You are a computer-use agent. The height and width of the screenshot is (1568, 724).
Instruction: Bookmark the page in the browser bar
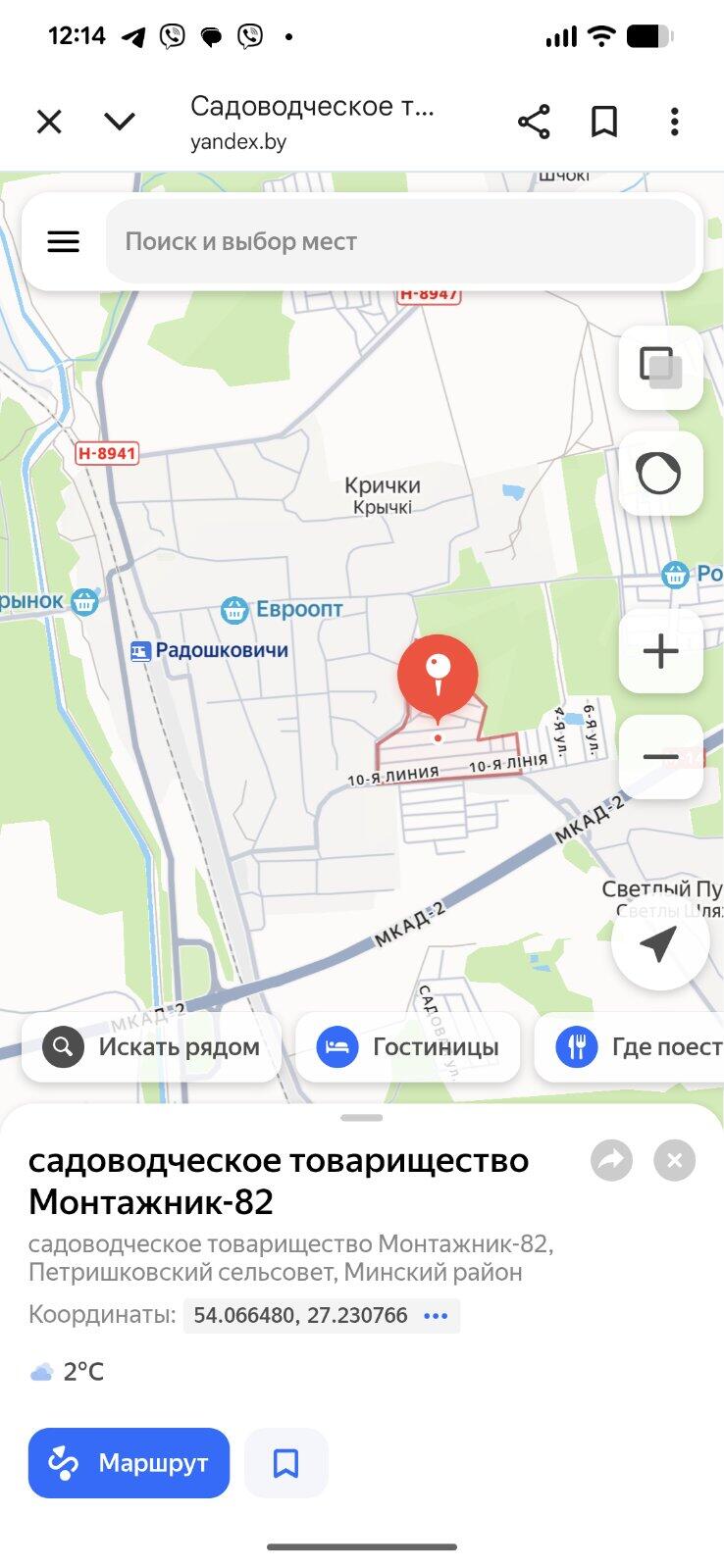[x=604, y=122]
